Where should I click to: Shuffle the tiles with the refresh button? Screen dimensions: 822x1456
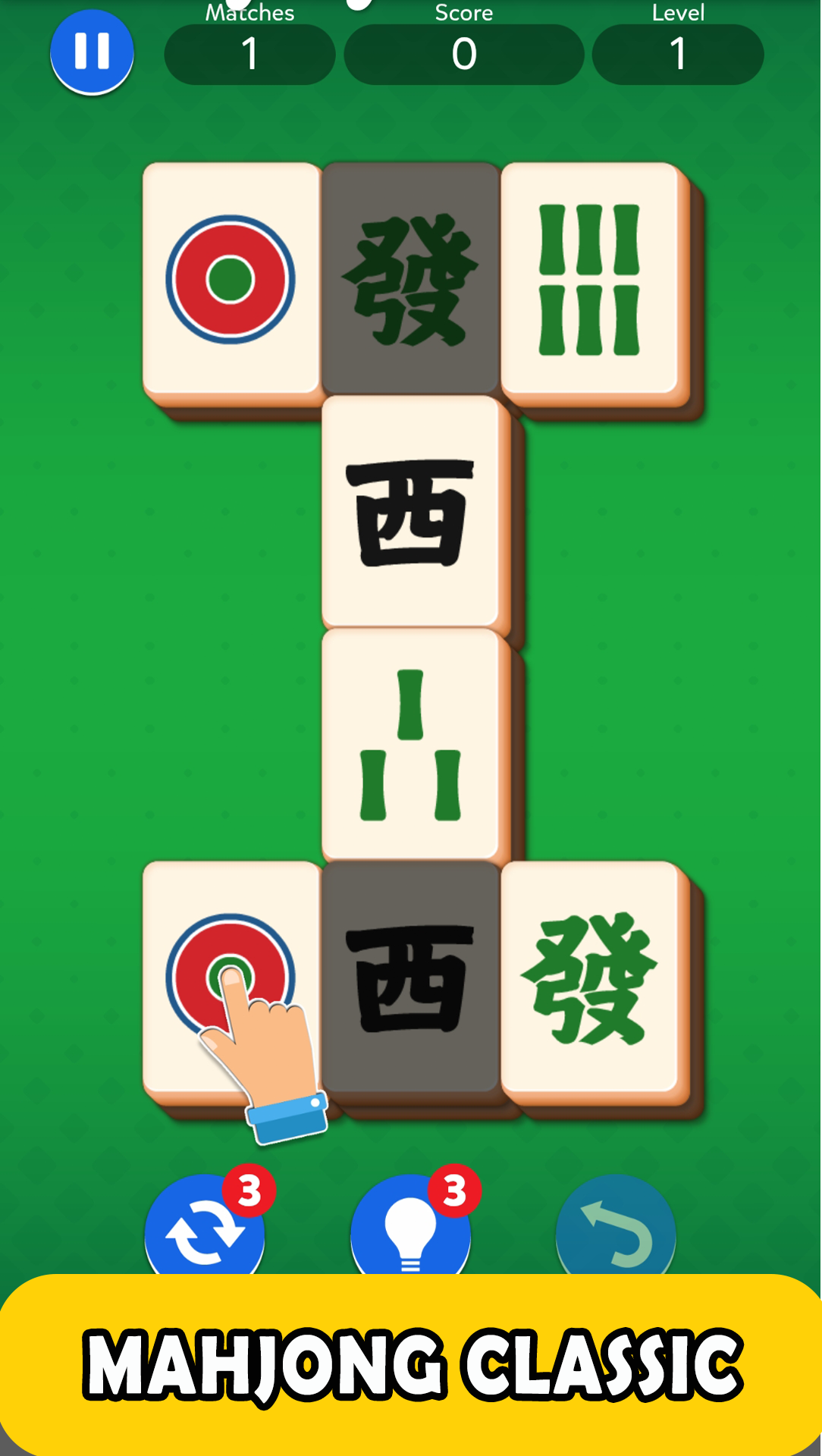coord(205,1225)
